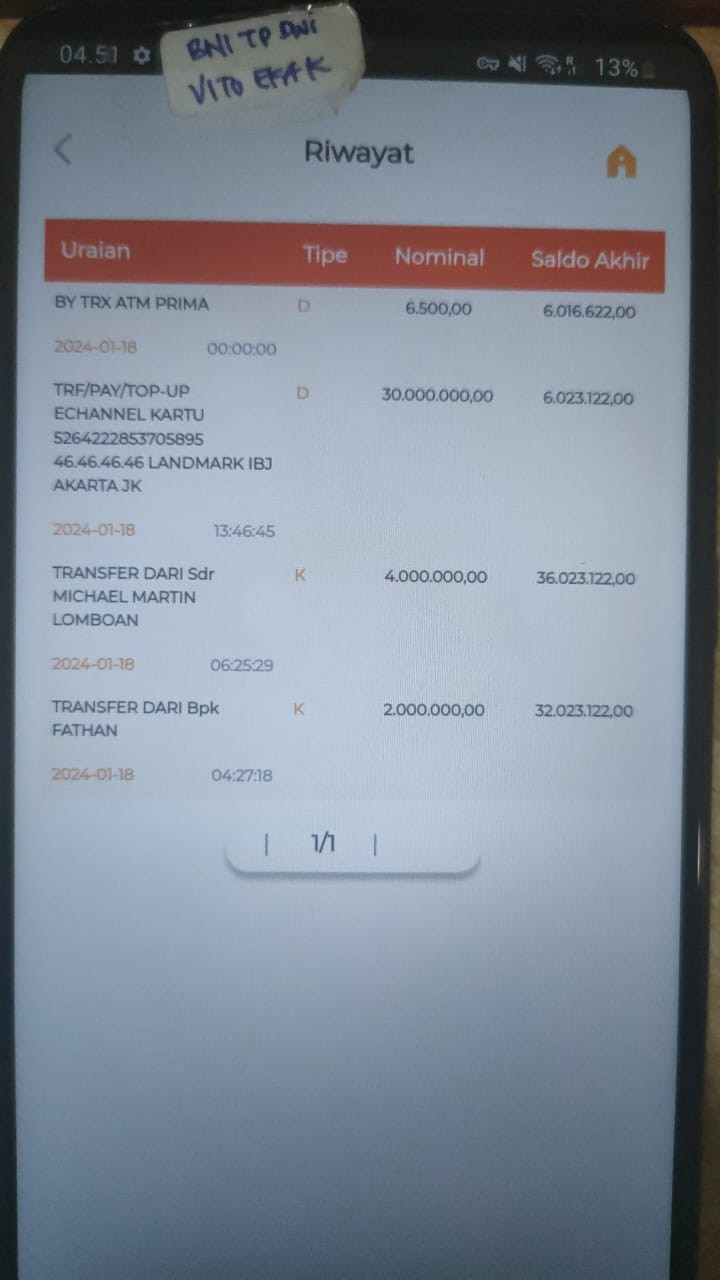
Task: Open the home icon in the header
Action: click(621, 161)
